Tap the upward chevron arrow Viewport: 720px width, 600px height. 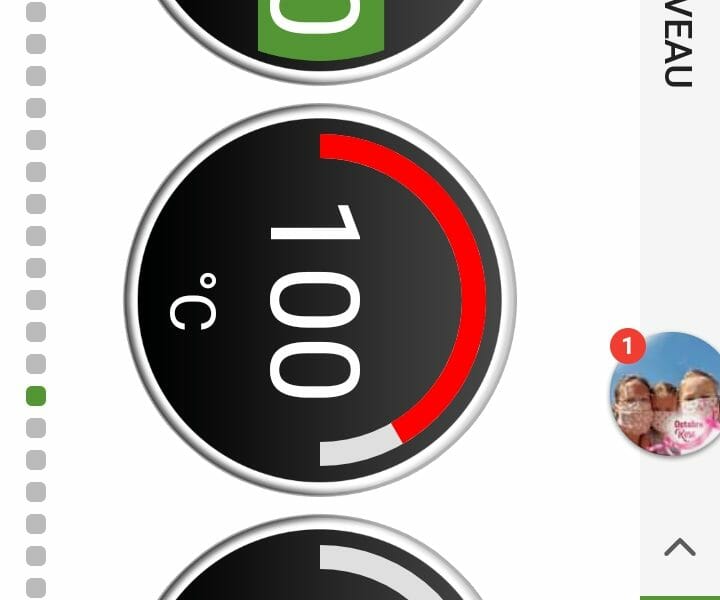(x=680, y=547)
